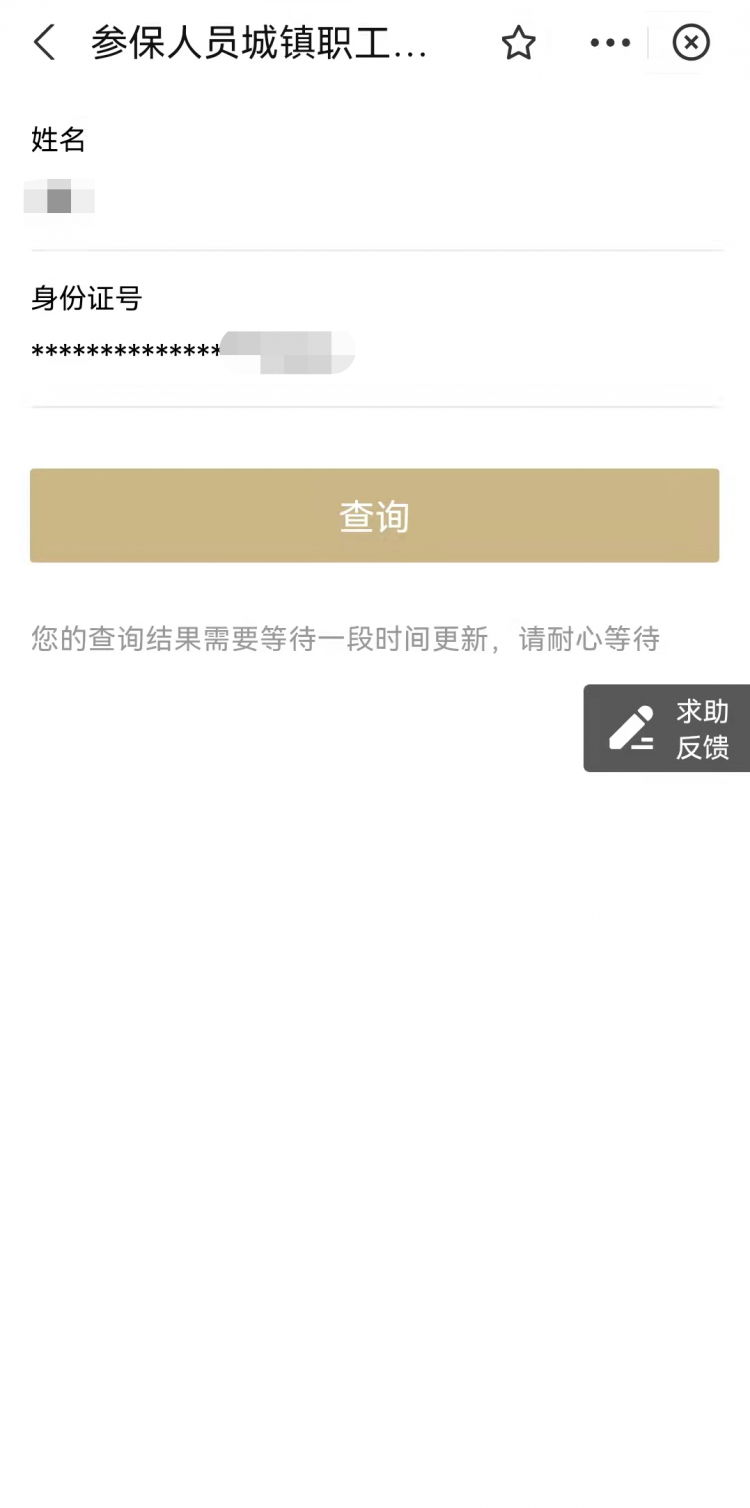Open the three-dot more options menu

point(610,43)
